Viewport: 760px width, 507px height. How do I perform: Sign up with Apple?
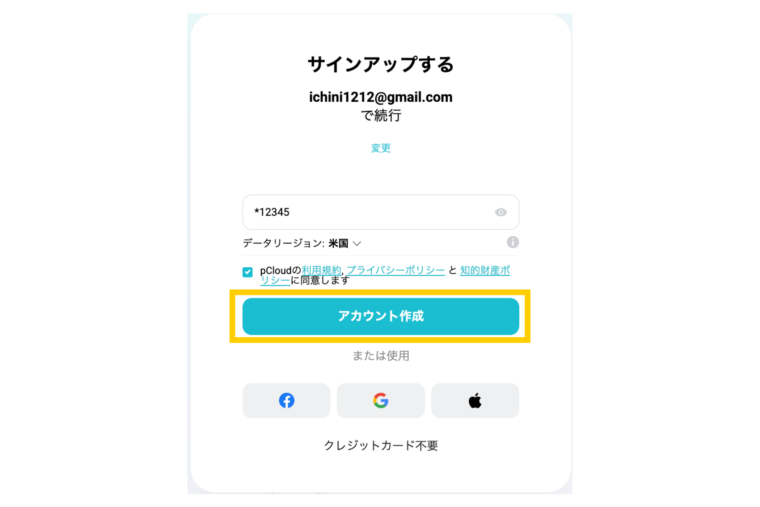click(x=475, y=400)
